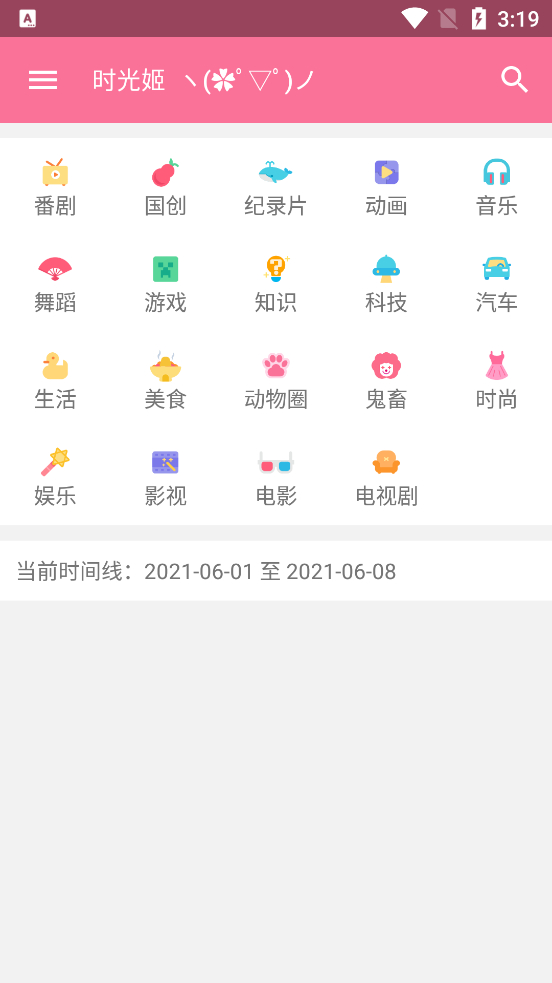Choose the 娱乐 category
Screen dimensions: 552x983
pos(55,477)
